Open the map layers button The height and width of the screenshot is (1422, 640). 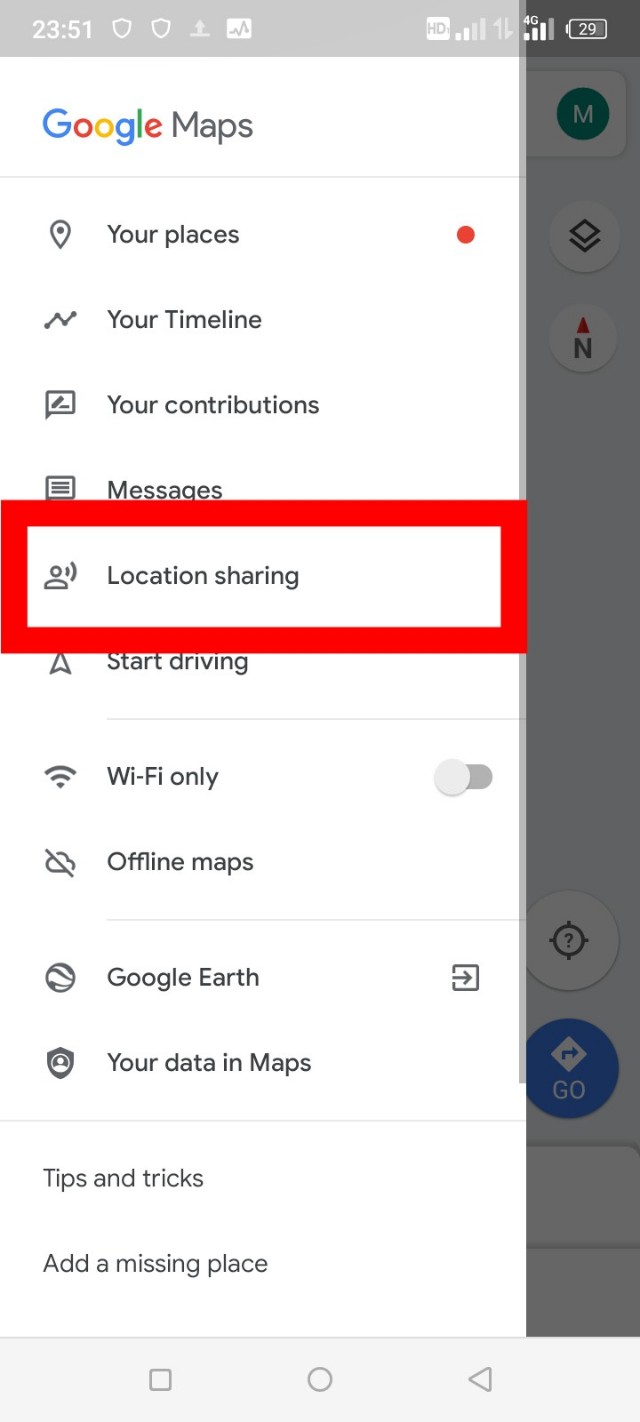(584, 237)
